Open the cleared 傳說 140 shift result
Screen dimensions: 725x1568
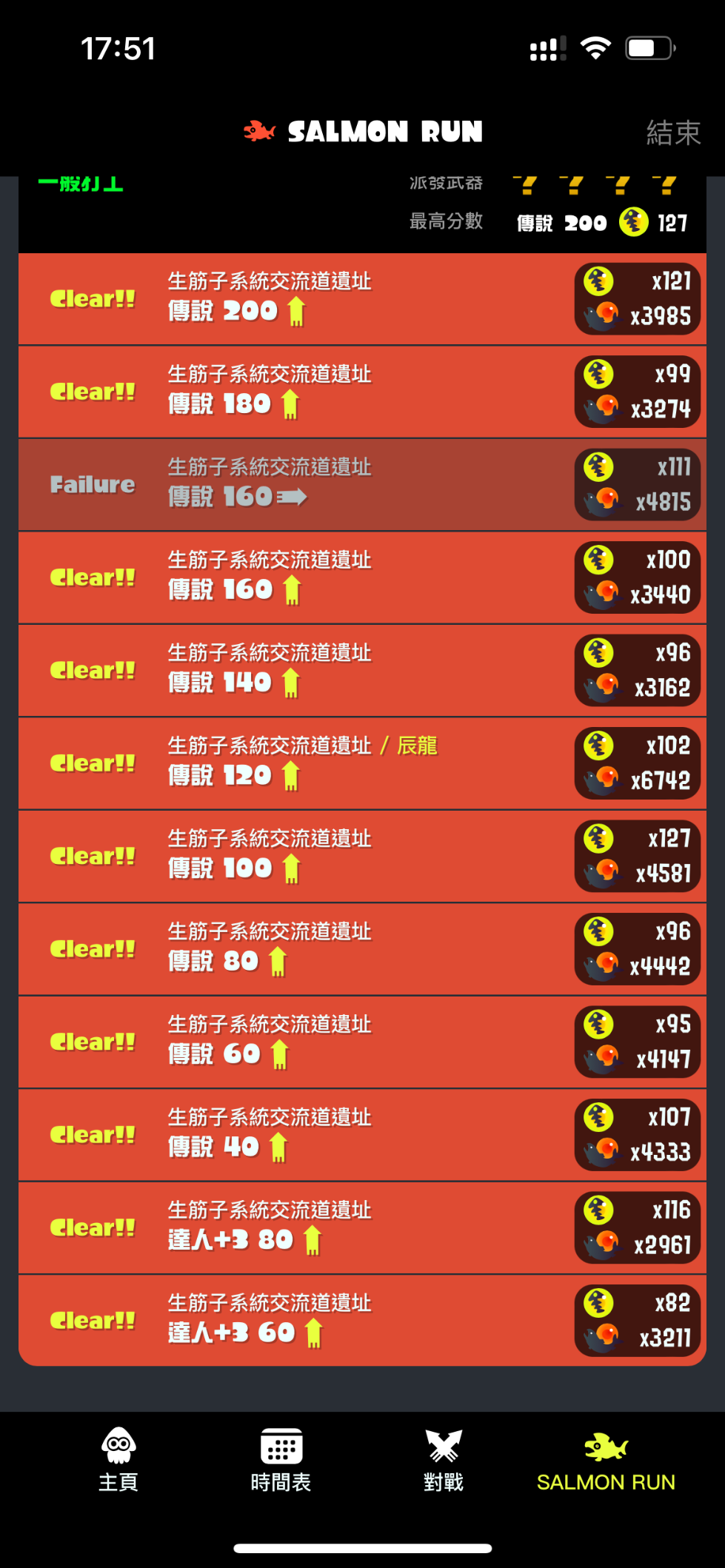pos(362,671)
